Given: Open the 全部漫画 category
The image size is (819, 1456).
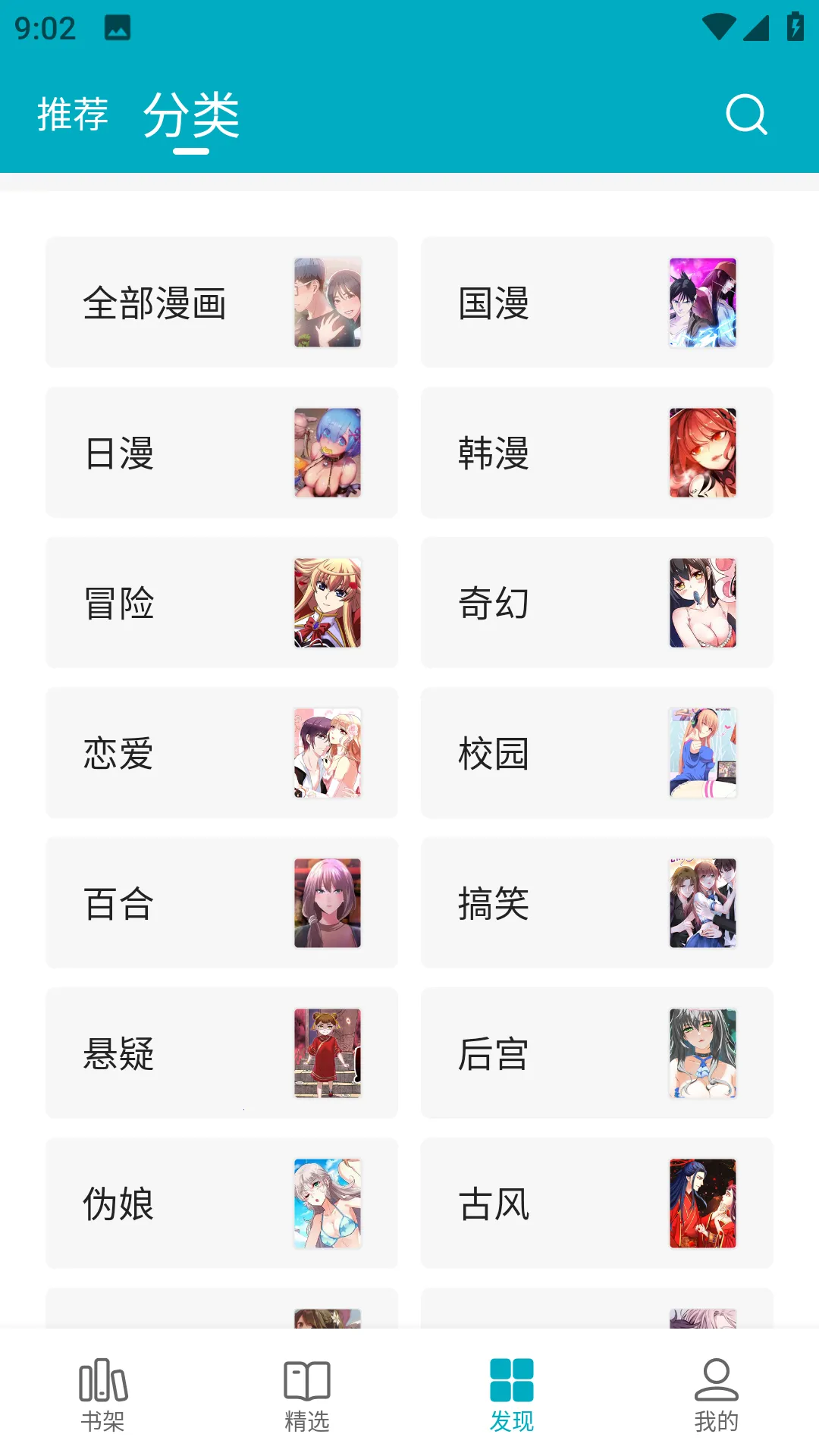Looking at the screenshot, I should [x=221, y=303].
